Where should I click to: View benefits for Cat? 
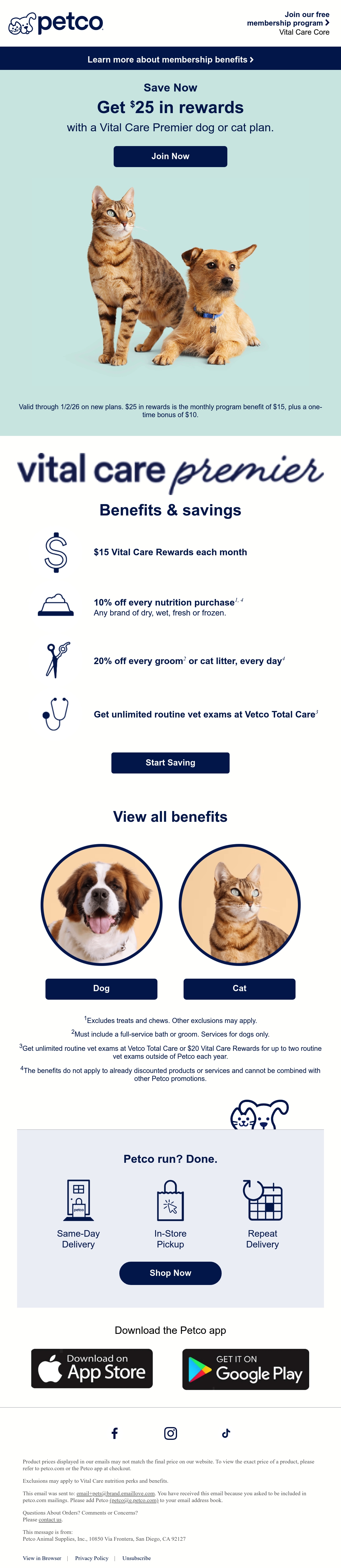pos(239,989)
